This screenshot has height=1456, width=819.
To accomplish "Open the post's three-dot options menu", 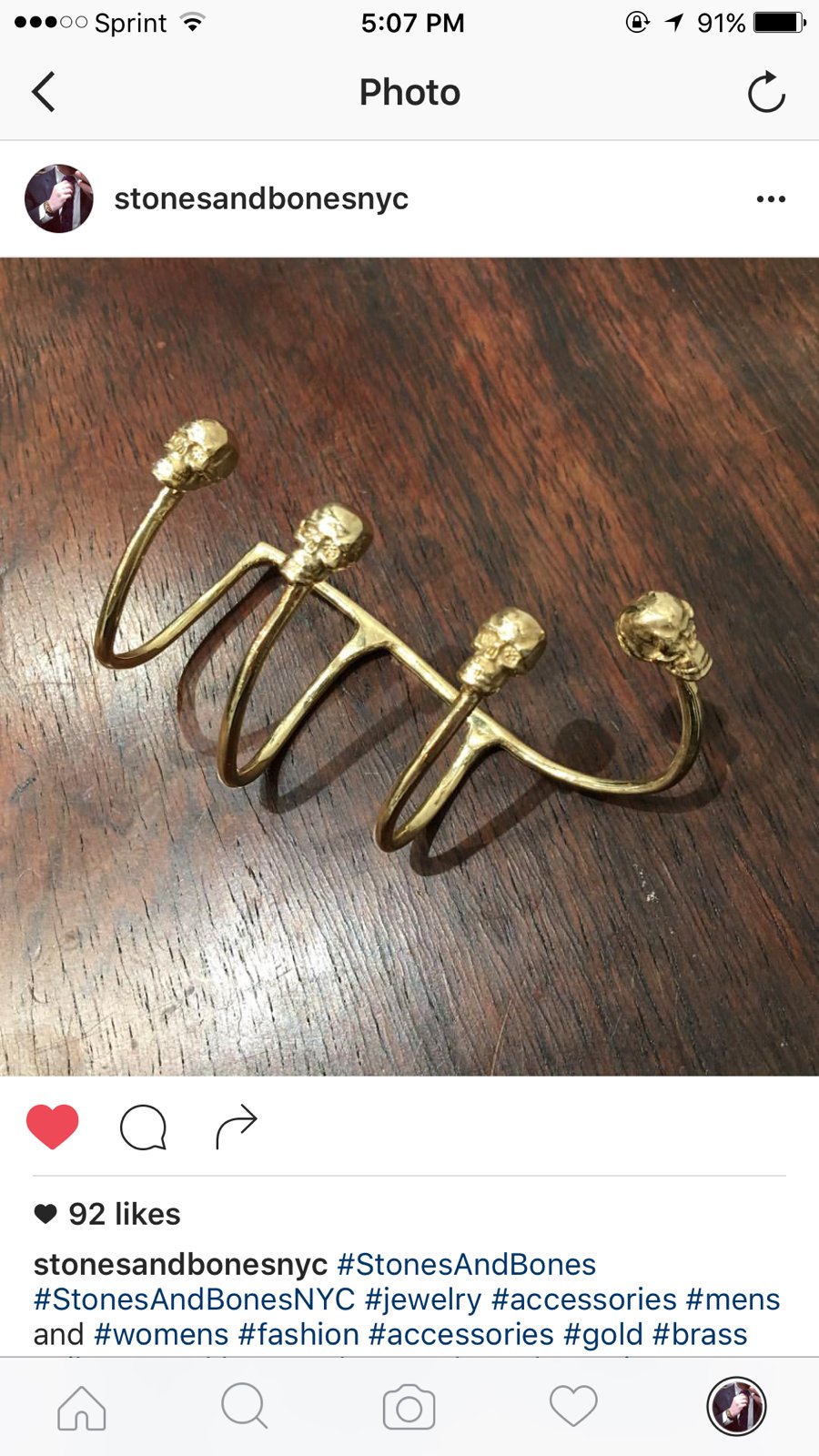I will pyautogui.click(x=771, y=199).
